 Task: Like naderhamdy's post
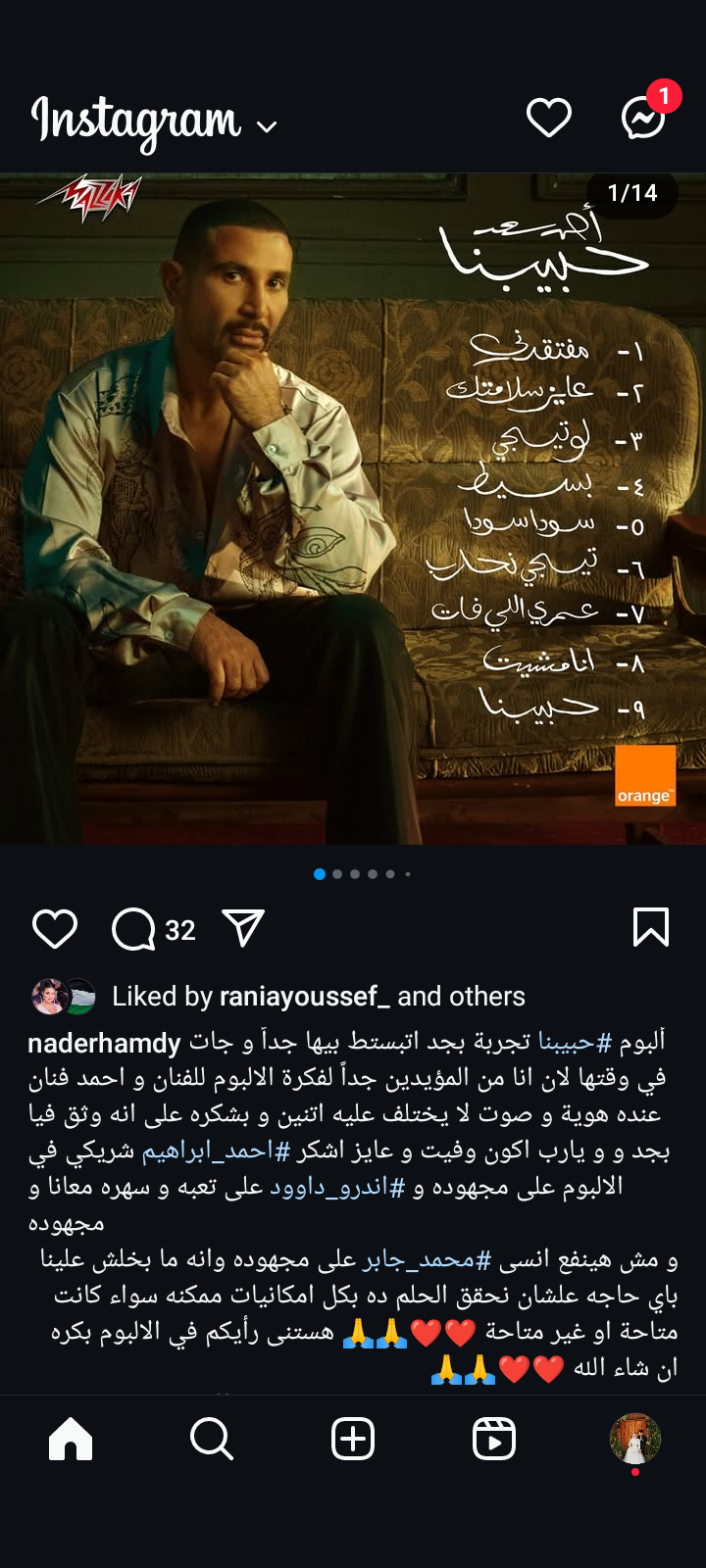click(55, 929)
